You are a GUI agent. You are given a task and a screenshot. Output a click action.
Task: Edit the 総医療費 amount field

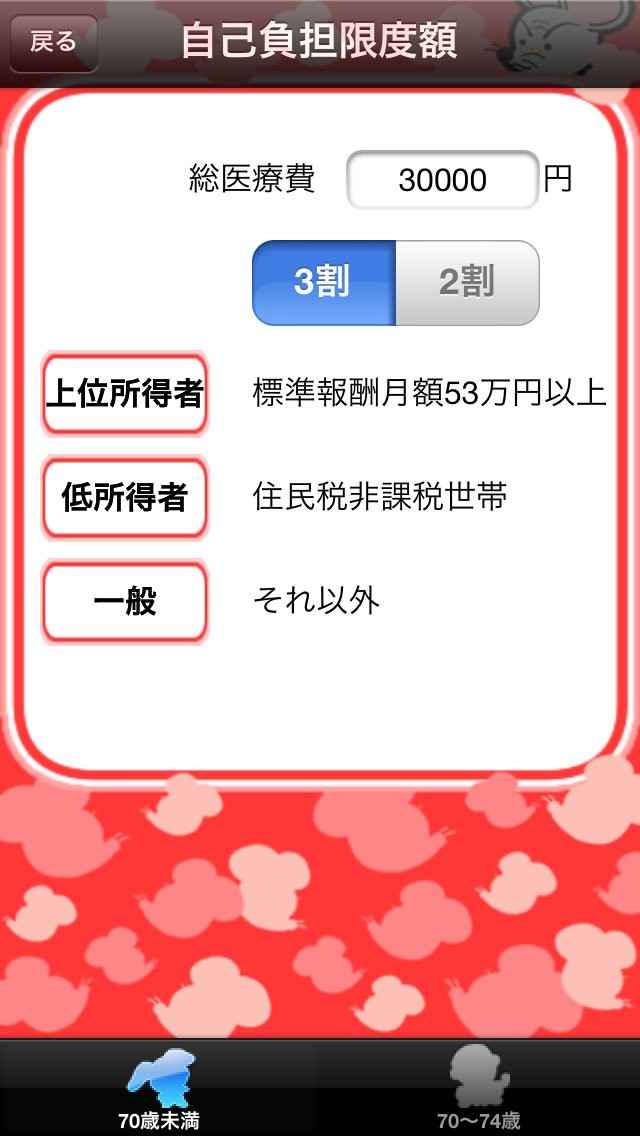(x=443, y=180)
